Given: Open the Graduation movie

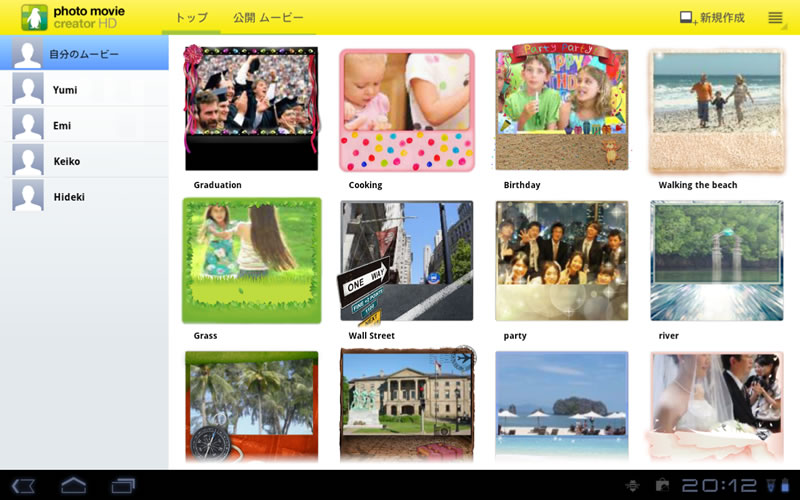Looking at the screenshot, I should [x=252, y=108].
